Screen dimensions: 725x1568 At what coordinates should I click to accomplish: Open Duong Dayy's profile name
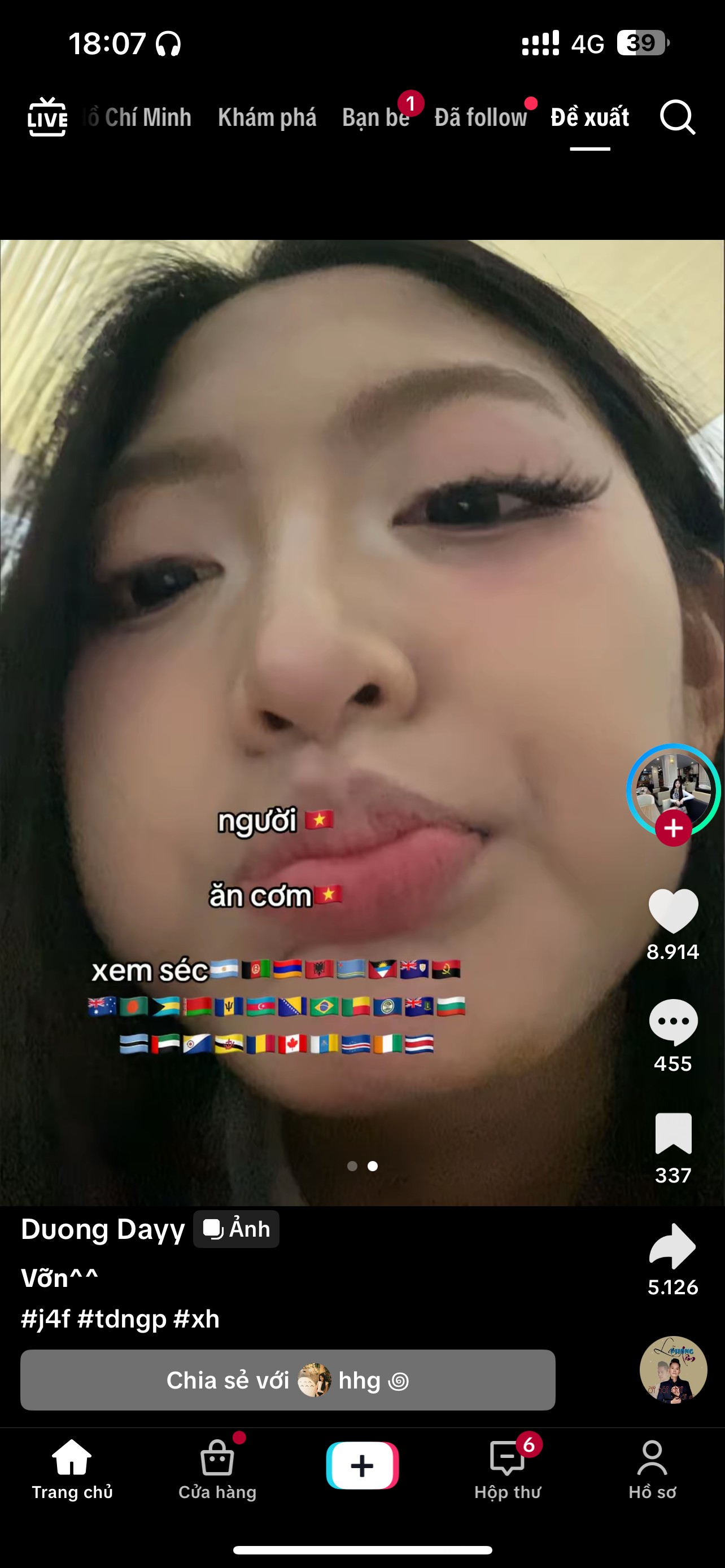pos(103,1229)
